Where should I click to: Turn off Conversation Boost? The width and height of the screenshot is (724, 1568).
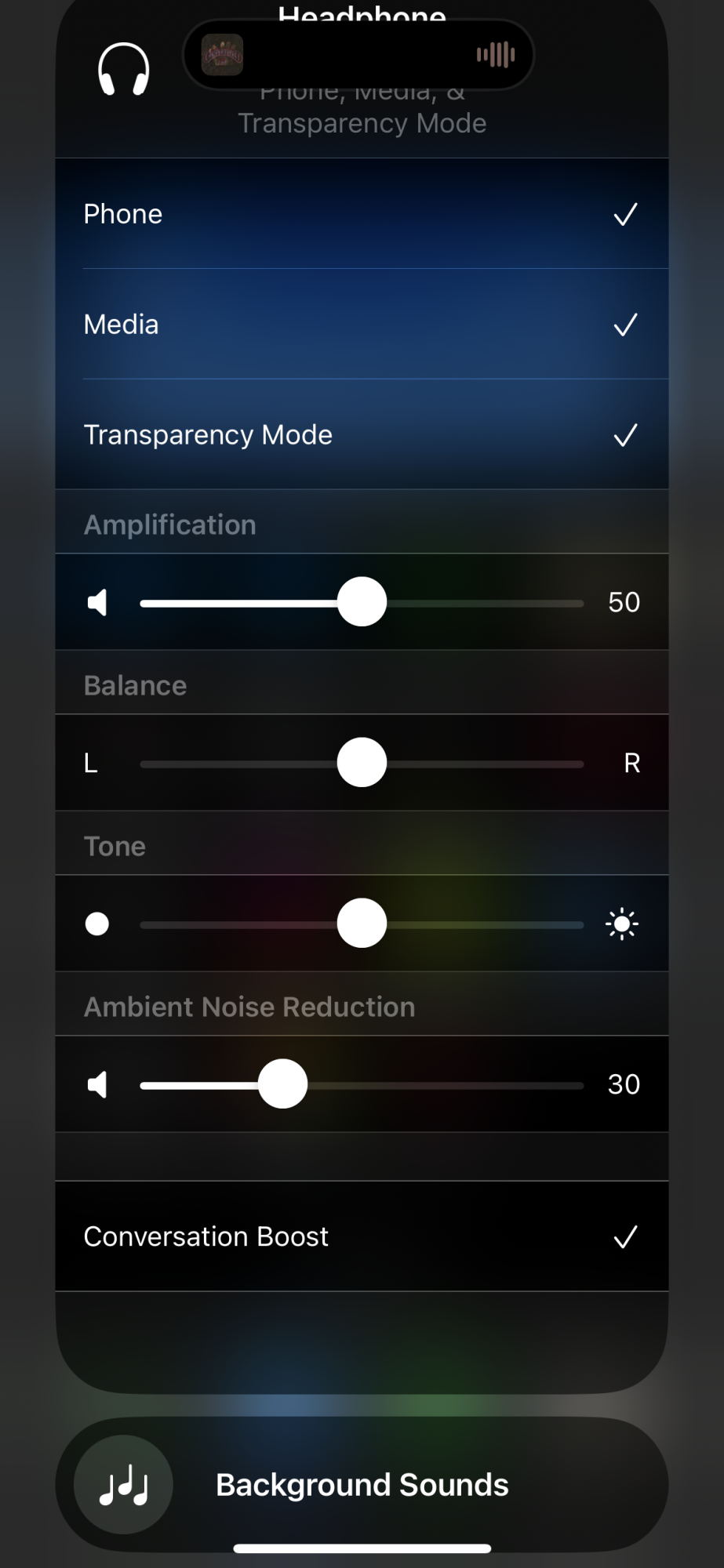[362, 1236]
